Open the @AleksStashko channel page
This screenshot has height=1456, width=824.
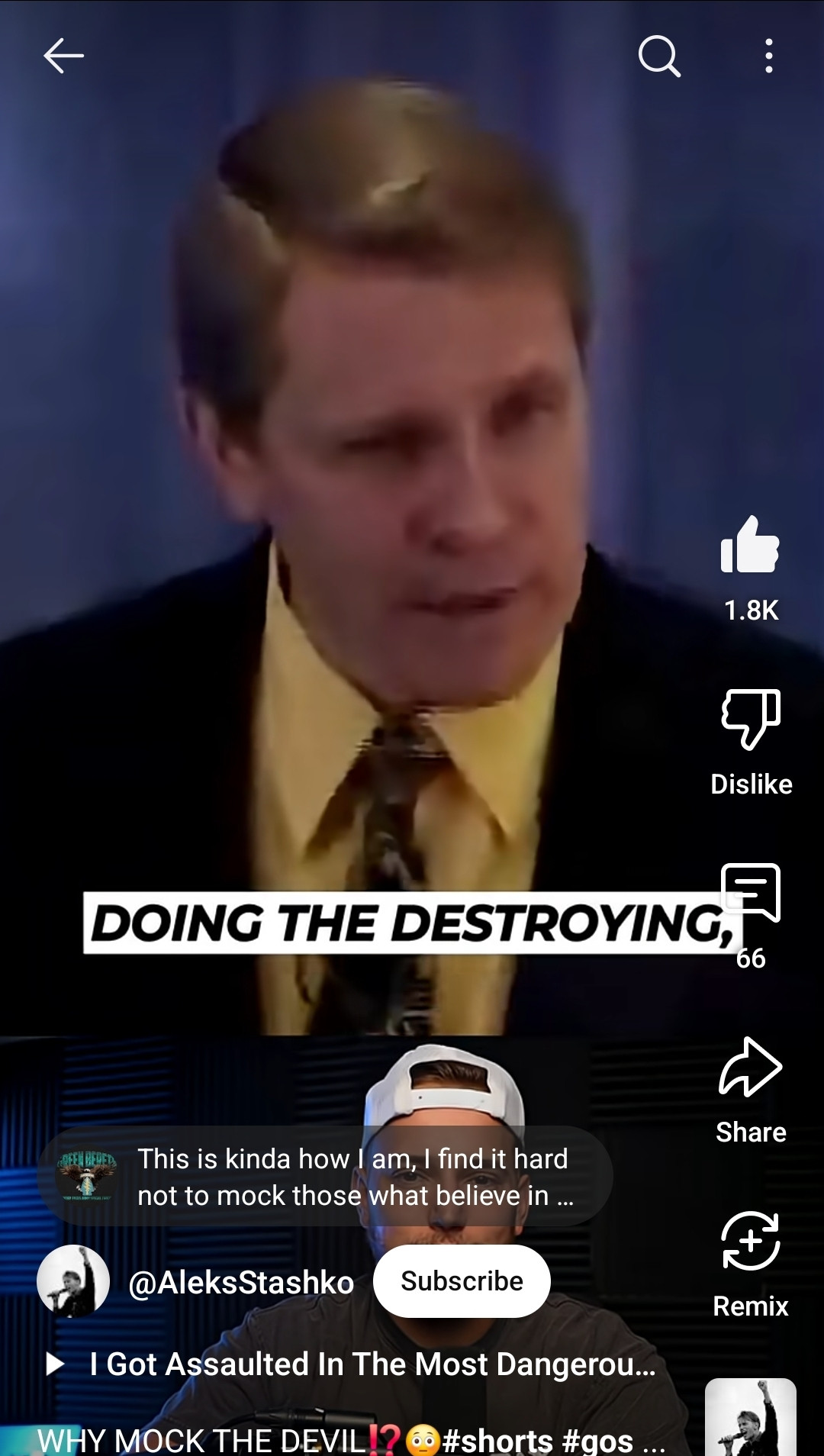coord(240,1283)
